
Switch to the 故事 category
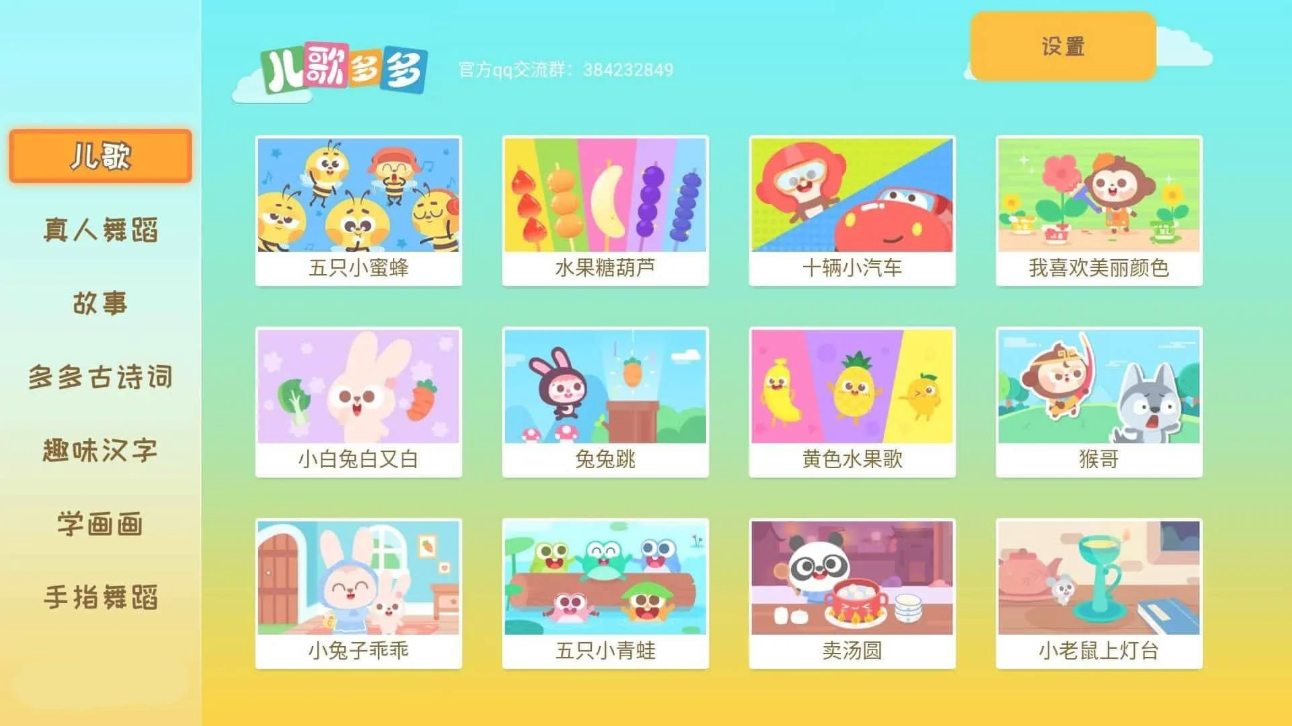coord(100,303)
